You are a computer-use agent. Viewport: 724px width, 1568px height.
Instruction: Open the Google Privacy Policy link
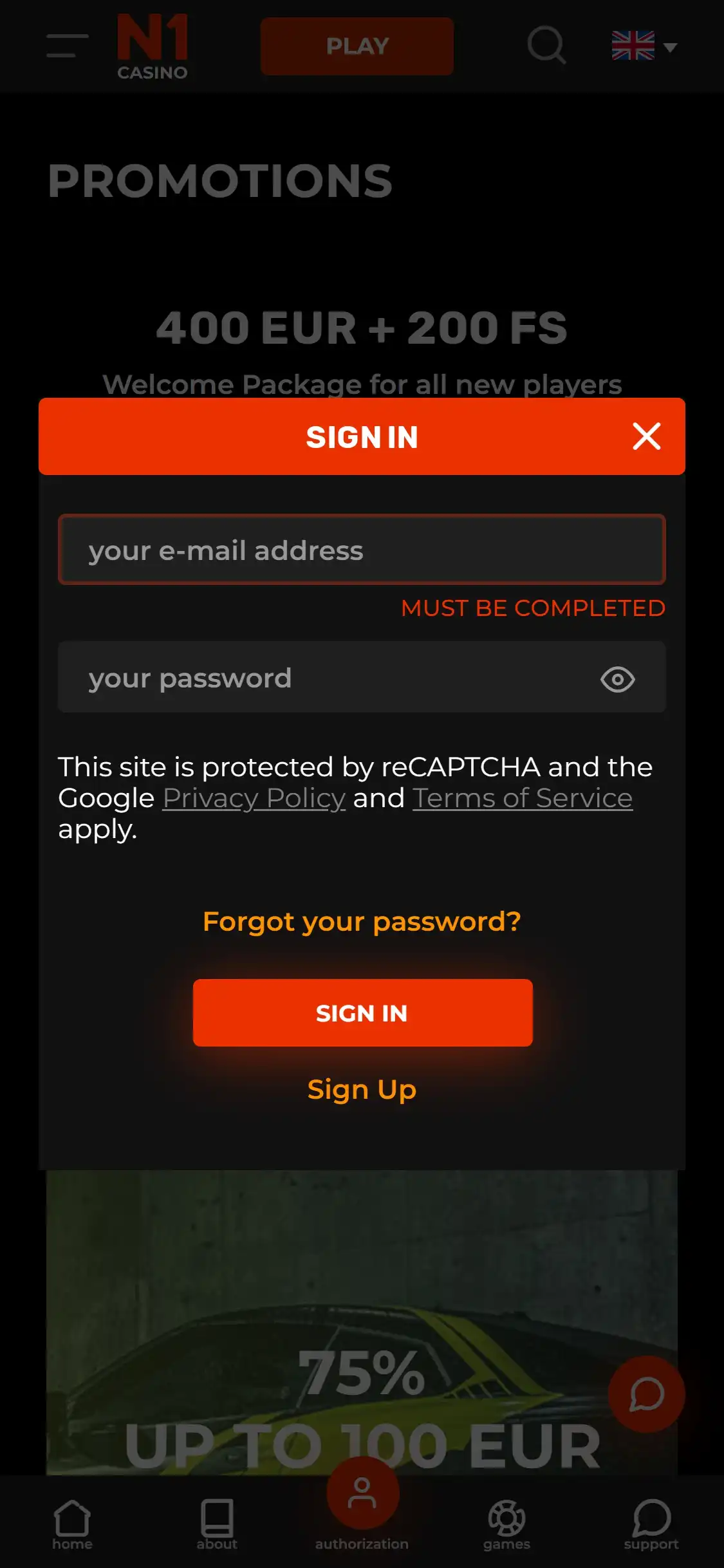(254, 798)
